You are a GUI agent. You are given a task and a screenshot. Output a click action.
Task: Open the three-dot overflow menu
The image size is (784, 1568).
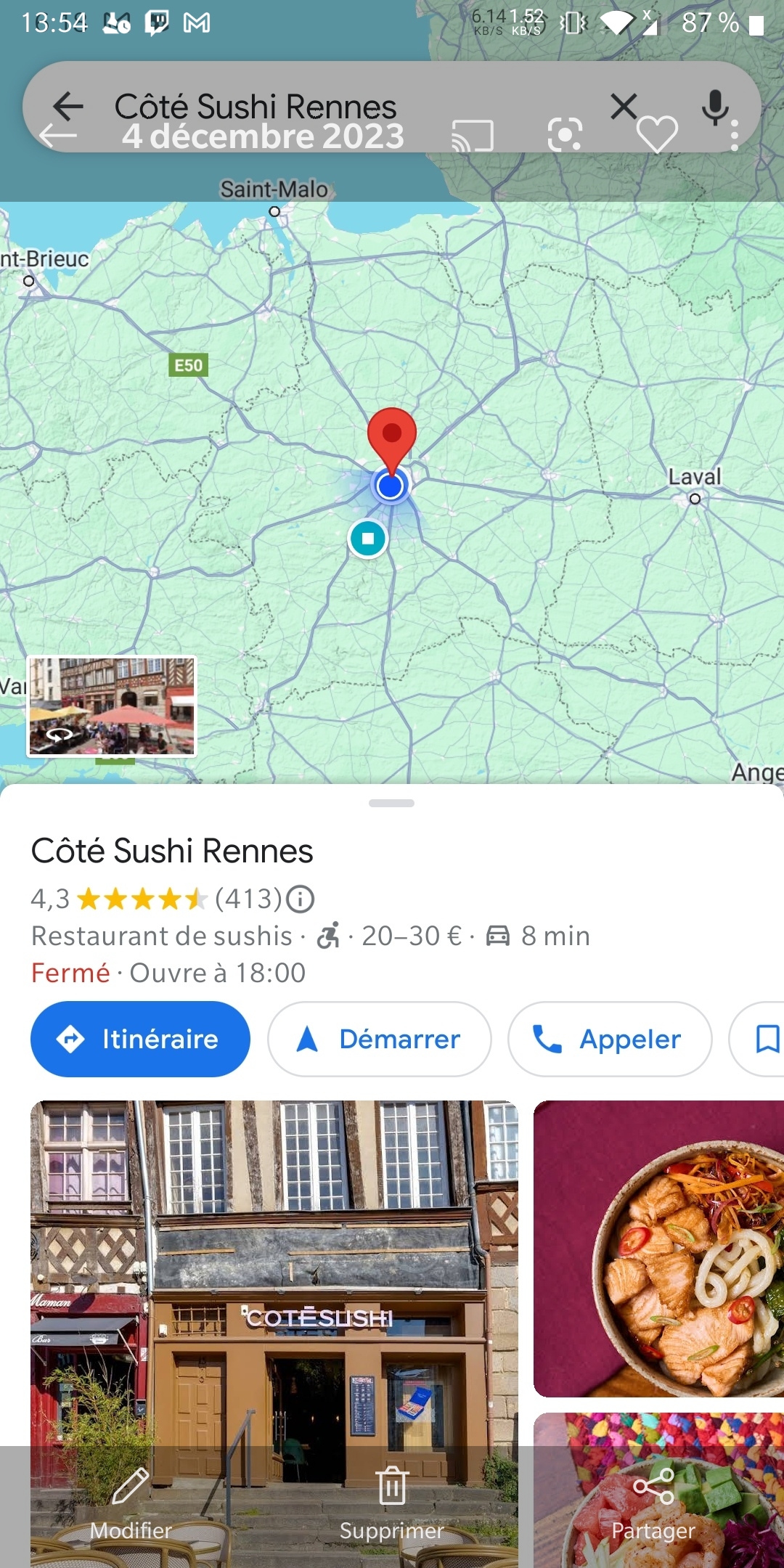(735, 136)
